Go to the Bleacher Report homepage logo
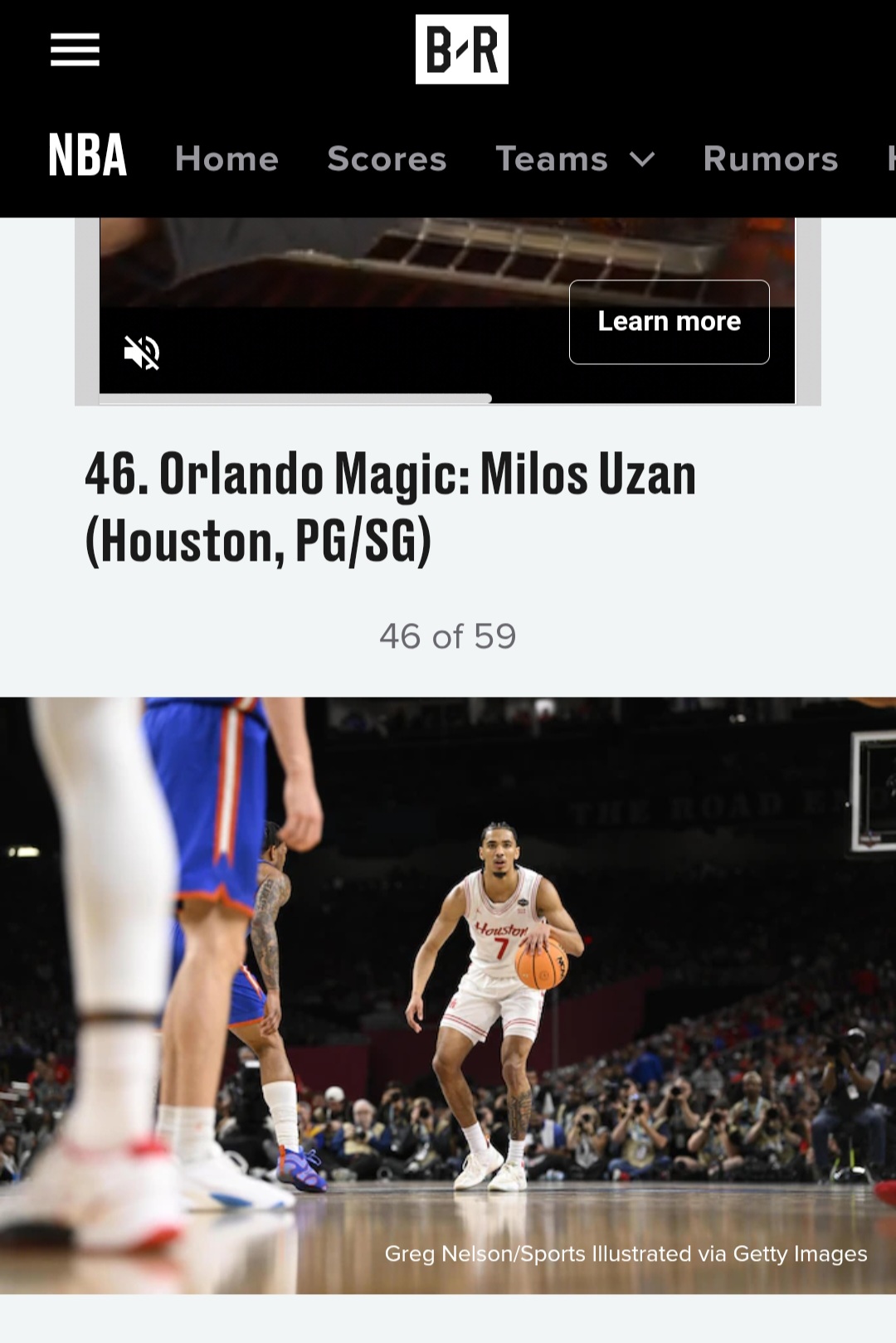Screen dimensions: 896x1343 click(x=461, y=50)
